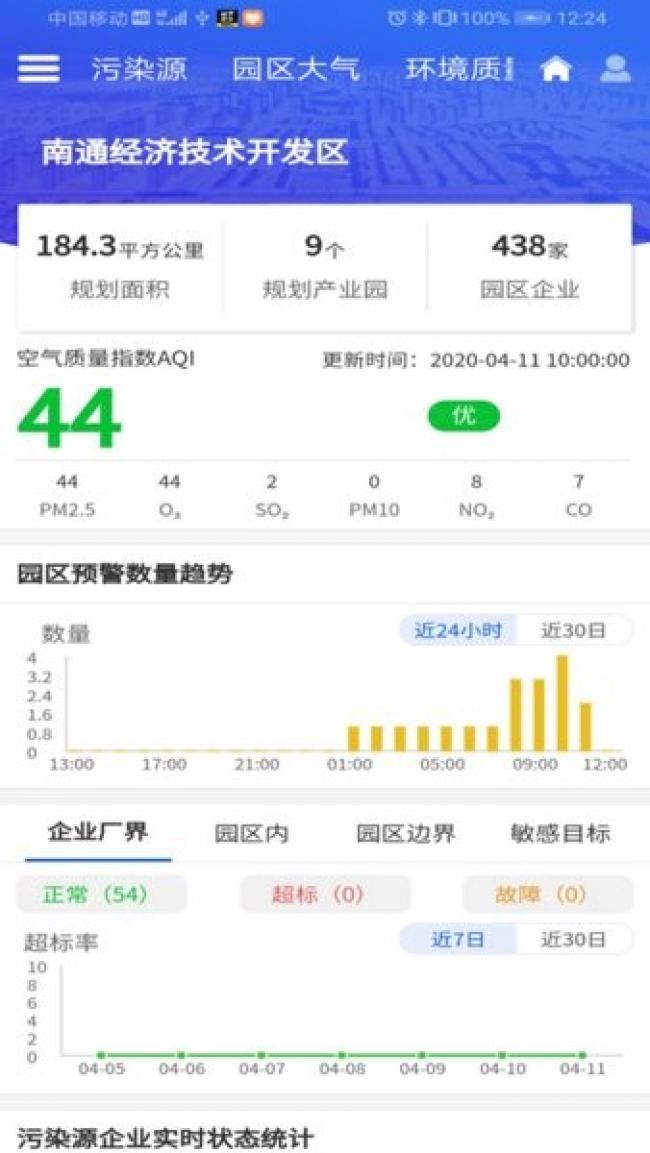Open the hamburger drawer menu
Image resolution: width=650 pixels, height=1153 pixels.
coord(39,69)
